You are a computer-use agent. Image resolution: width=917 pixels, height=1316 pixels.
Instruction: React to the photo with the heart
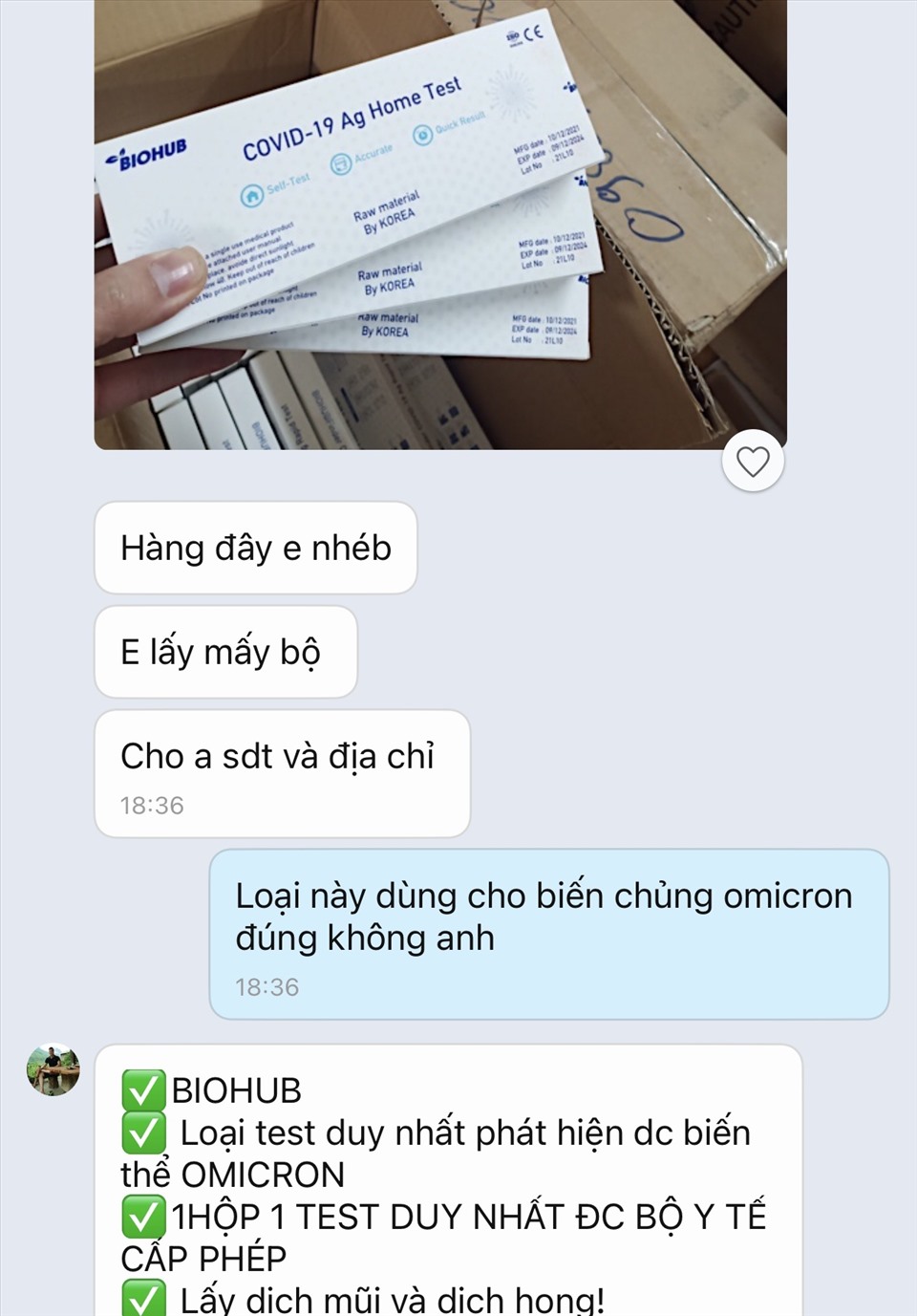(x=753, y=462)
